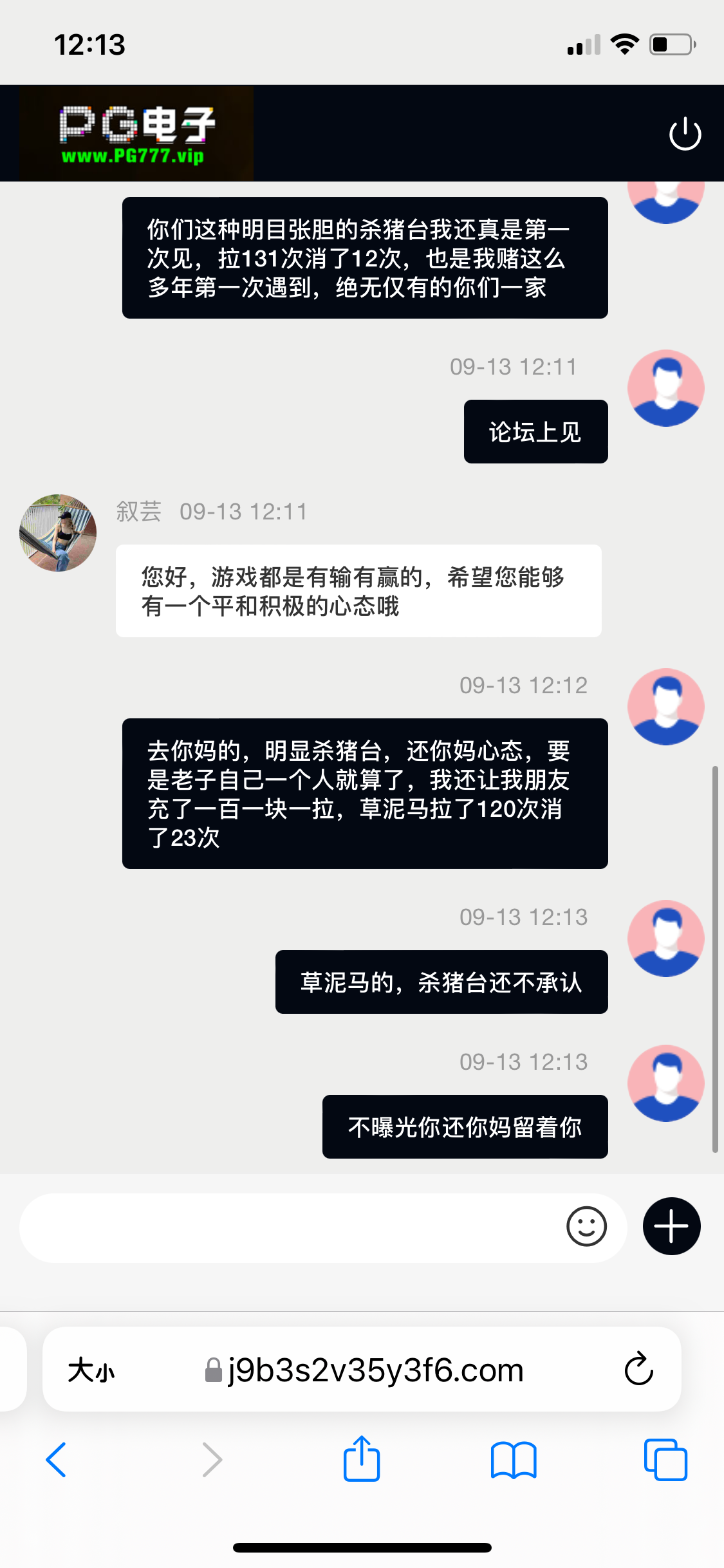Viewport: 724px width, 1568px height.
Task: Open Safari bookmarks
Action: tap(513, 1459)
